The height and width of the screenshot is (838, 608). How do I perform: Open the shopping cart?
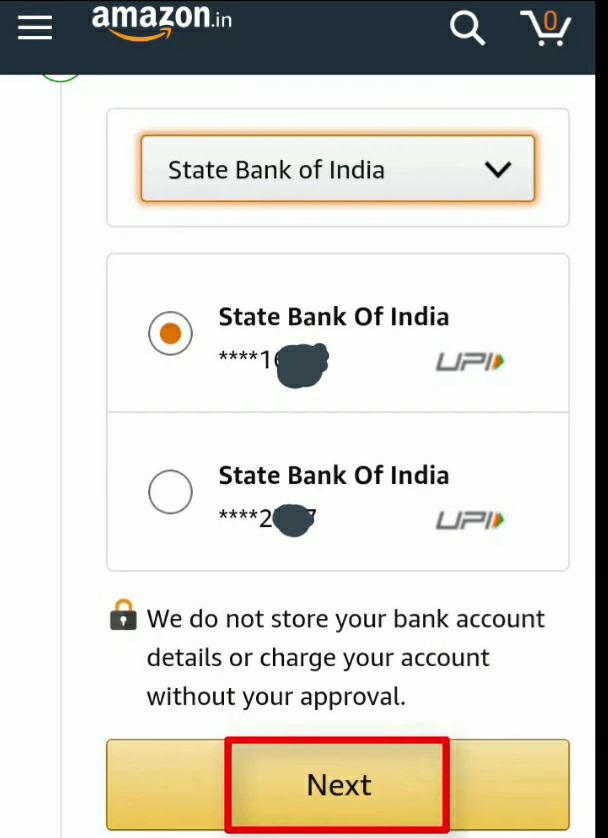546,27
